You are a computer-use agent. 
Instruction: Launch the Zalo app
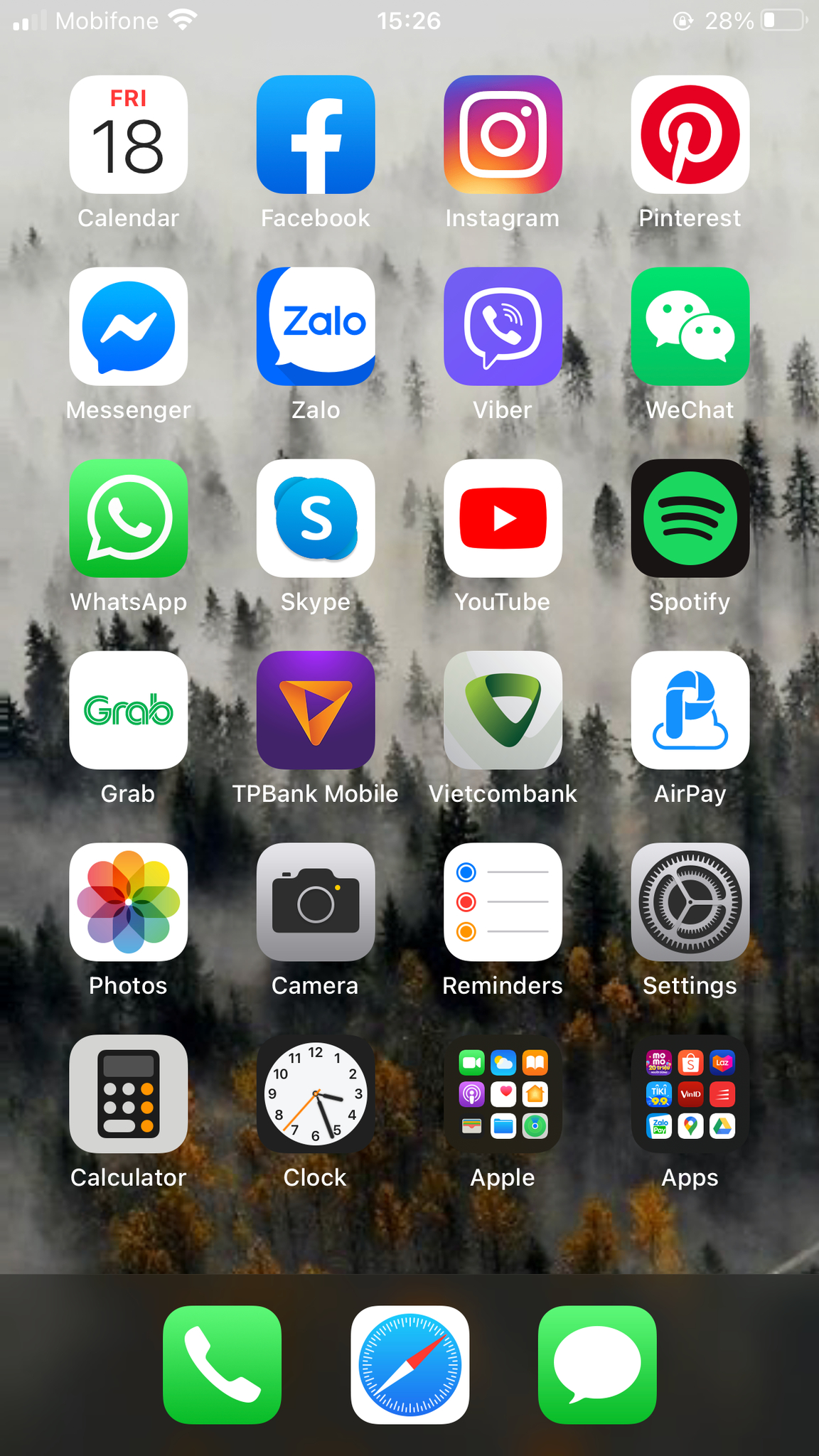[x=316, y=327]
